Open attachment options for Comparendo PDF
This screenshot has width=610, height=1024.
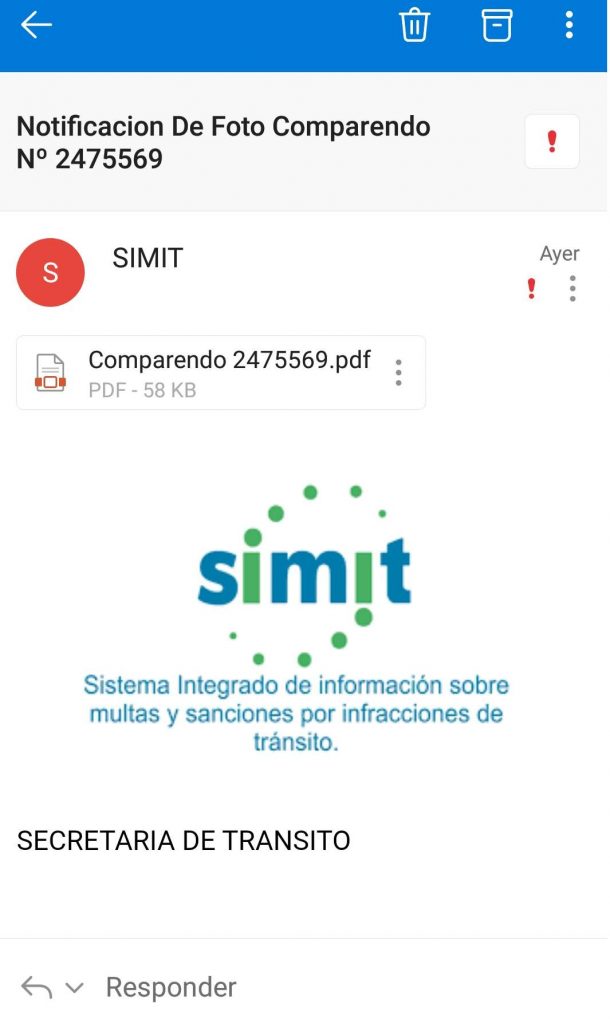pos(398,373)
